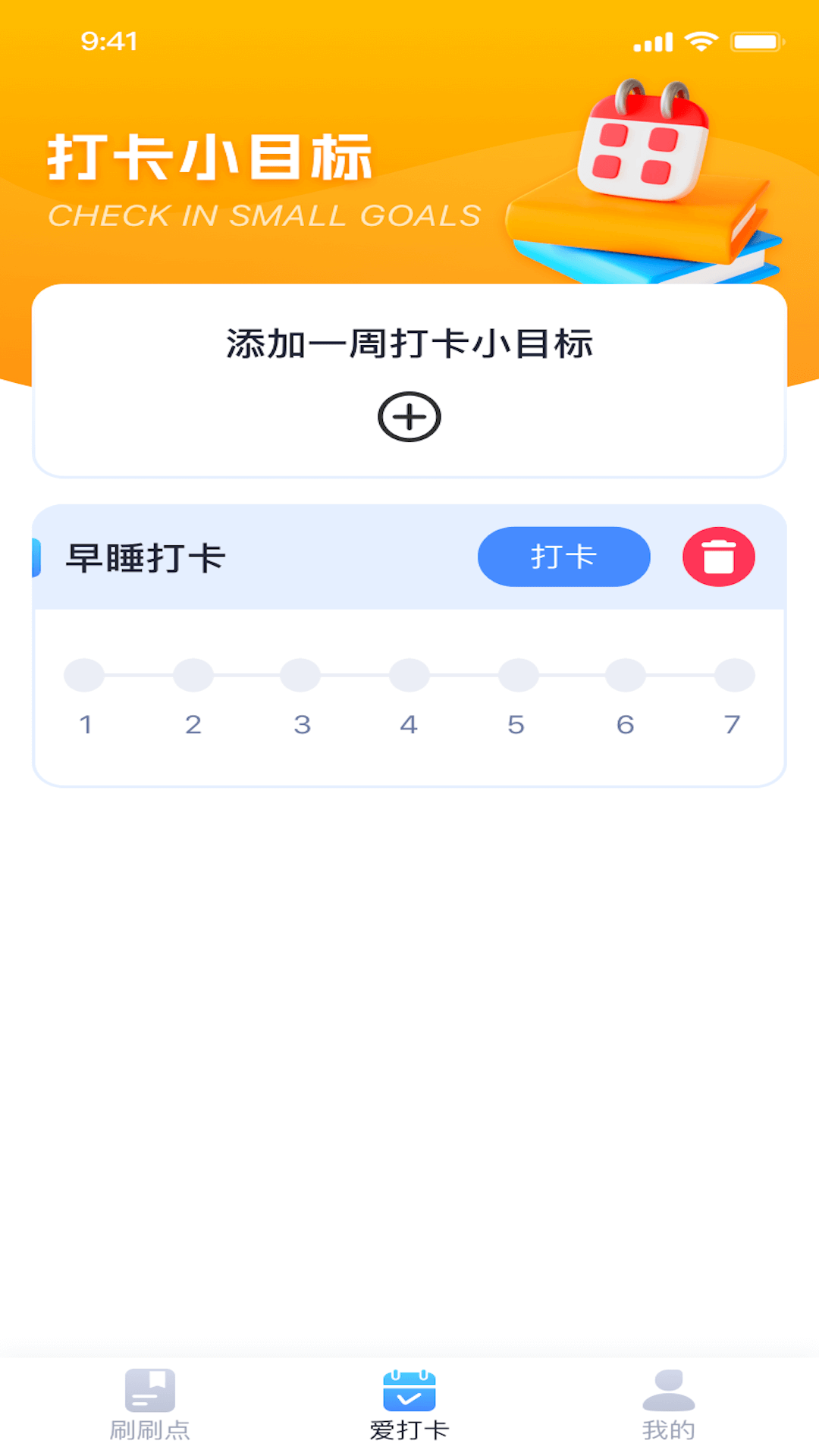
Task: Tap the plus icon to add a goal
Action: pyautogui.click(x=409, y=416)
